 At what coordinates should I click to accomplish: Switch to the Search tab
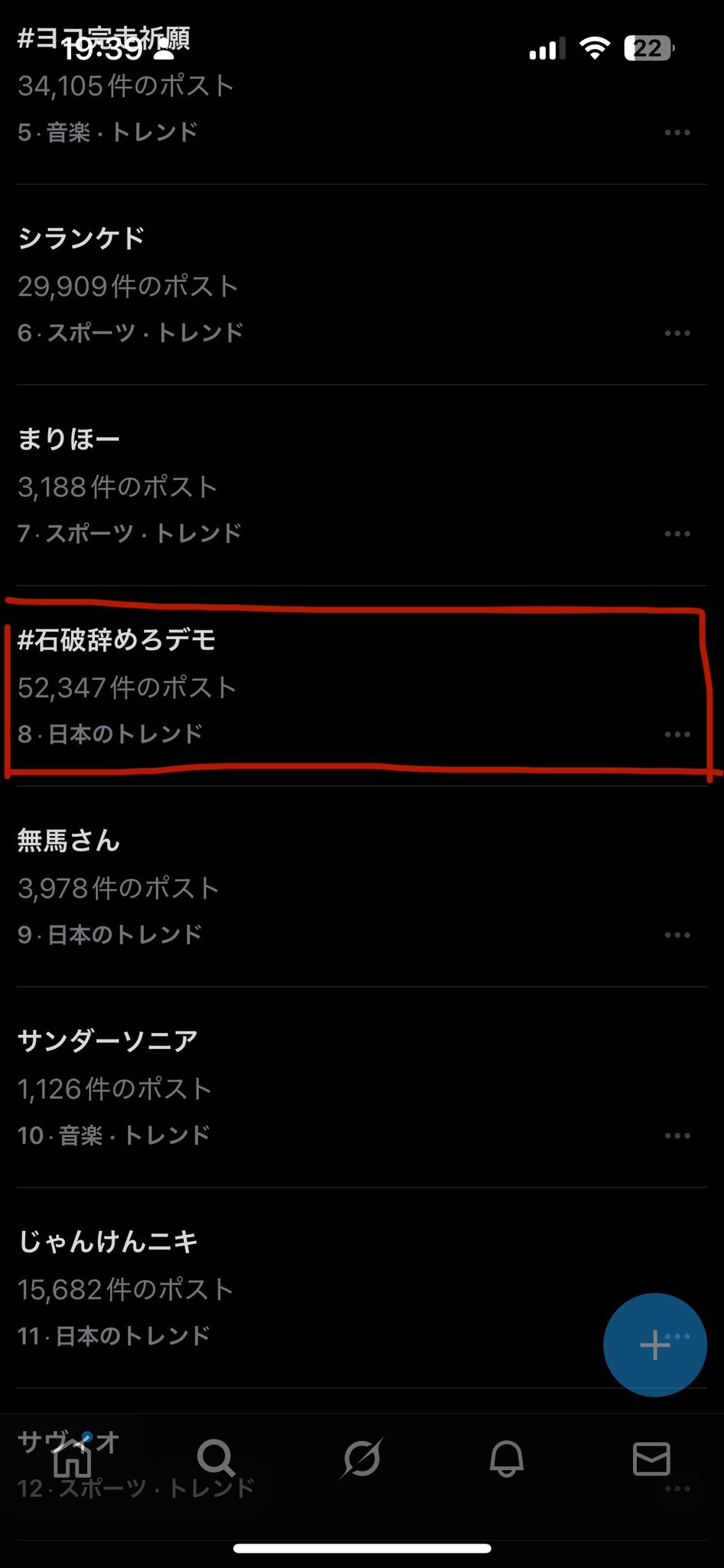pyautogui.click(x=216, y=1459)
